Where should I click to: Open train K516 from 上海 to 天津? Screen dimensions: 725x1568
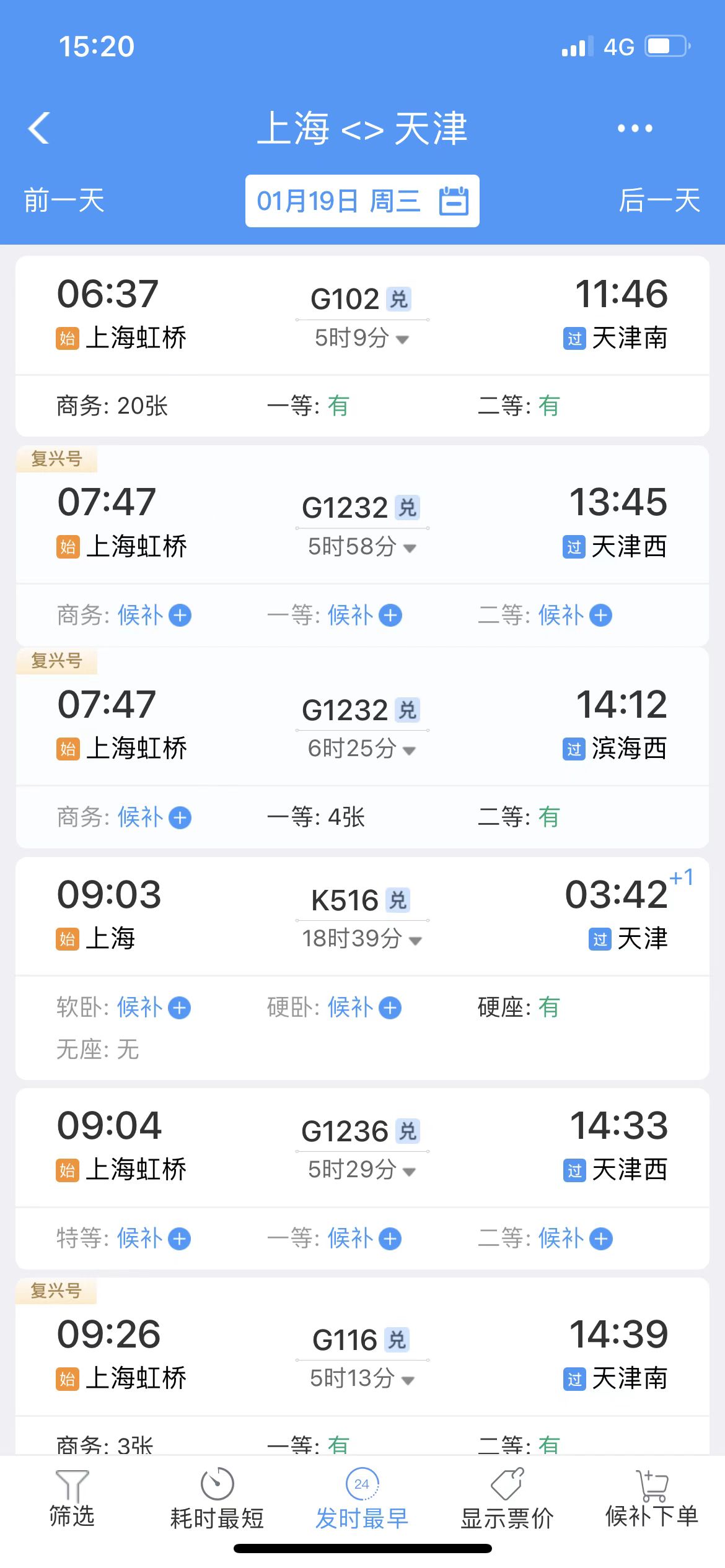(362, 917)
